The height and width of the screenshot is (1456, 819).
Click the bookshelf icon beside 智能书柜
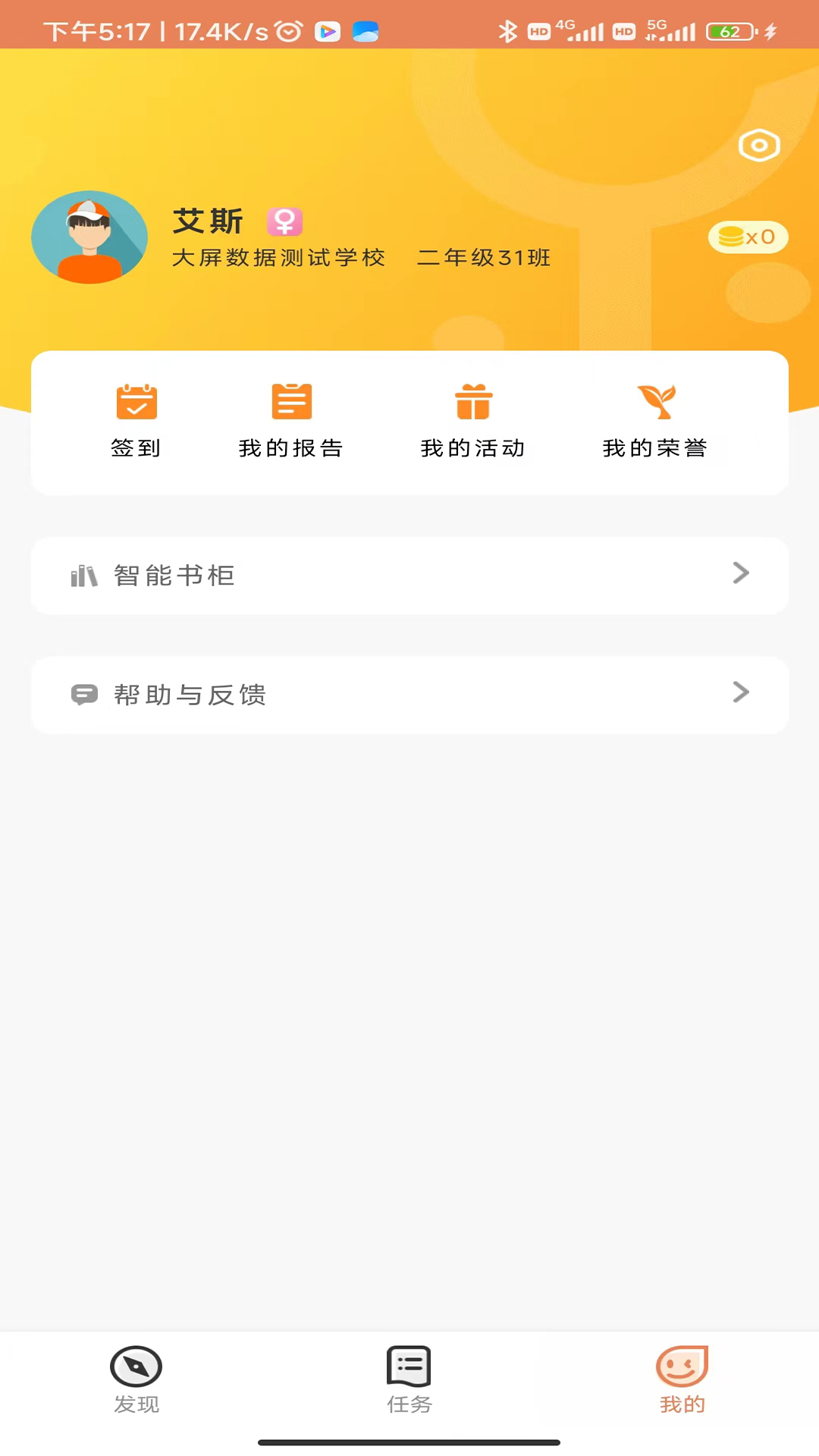click(x=84, y=576)
